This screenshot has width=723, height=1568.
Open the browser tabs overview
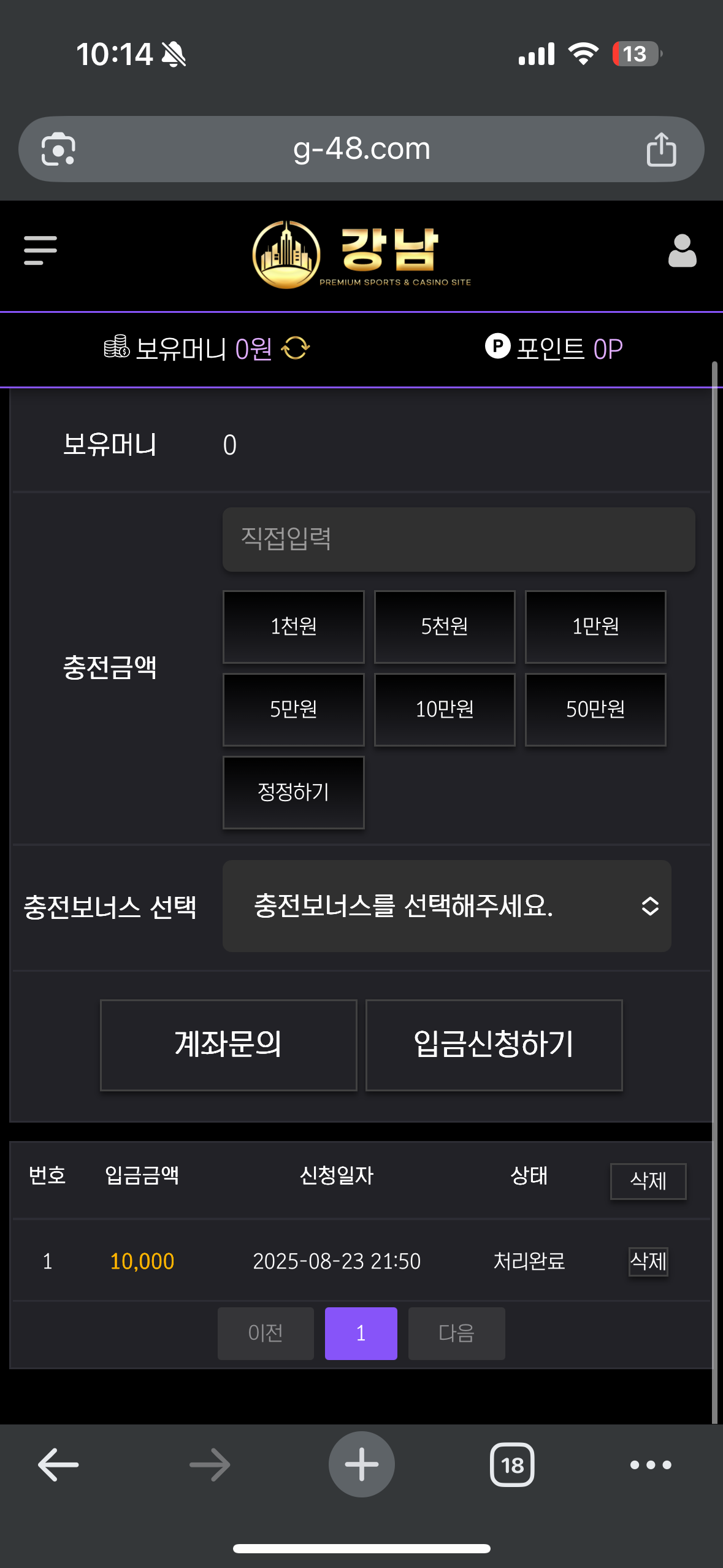(512, 1464)
